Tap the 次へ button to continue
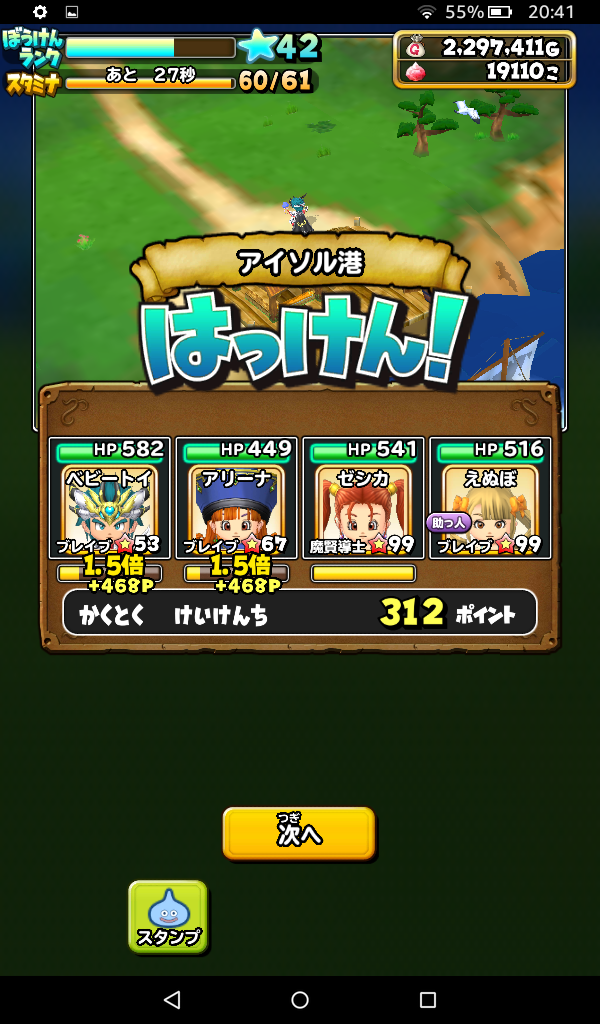 coord(298,833)
